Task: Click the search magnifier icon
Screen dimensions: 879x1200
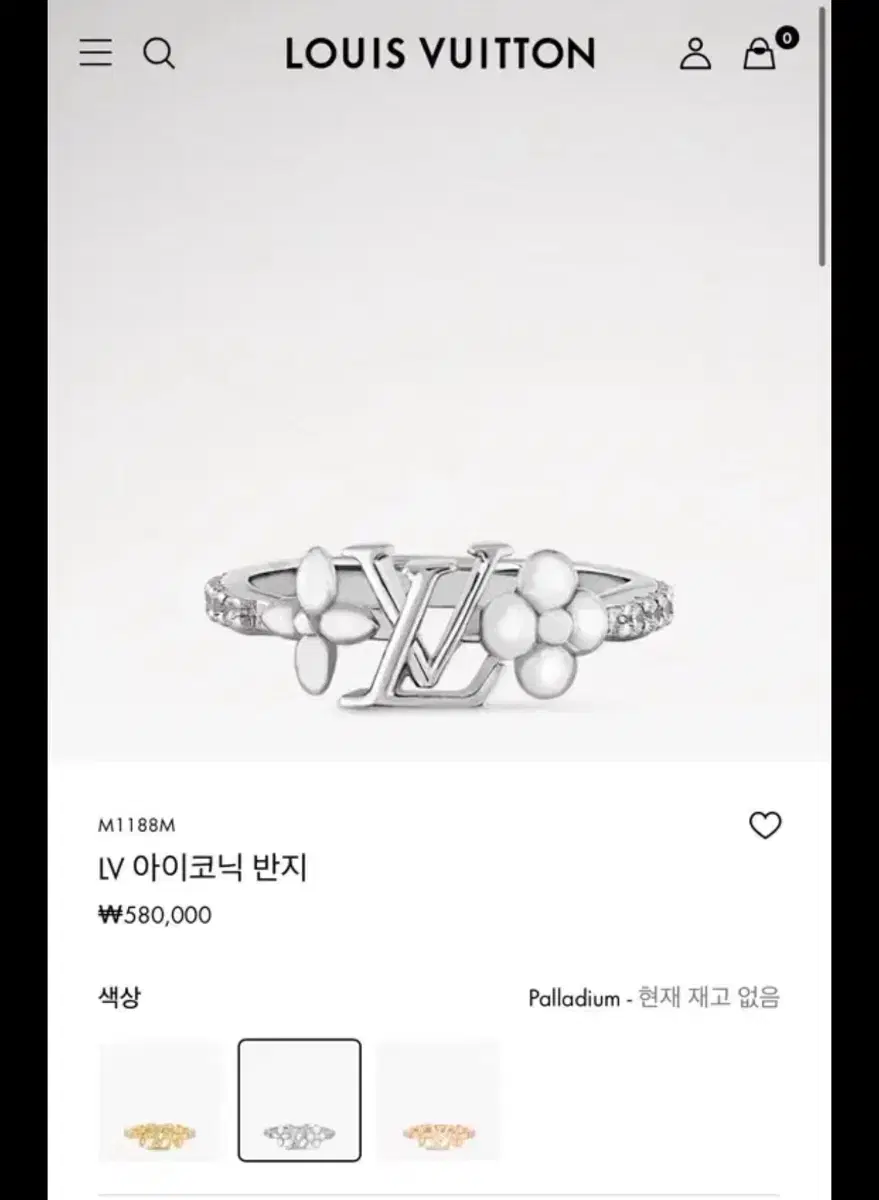Action: [160, 54]
